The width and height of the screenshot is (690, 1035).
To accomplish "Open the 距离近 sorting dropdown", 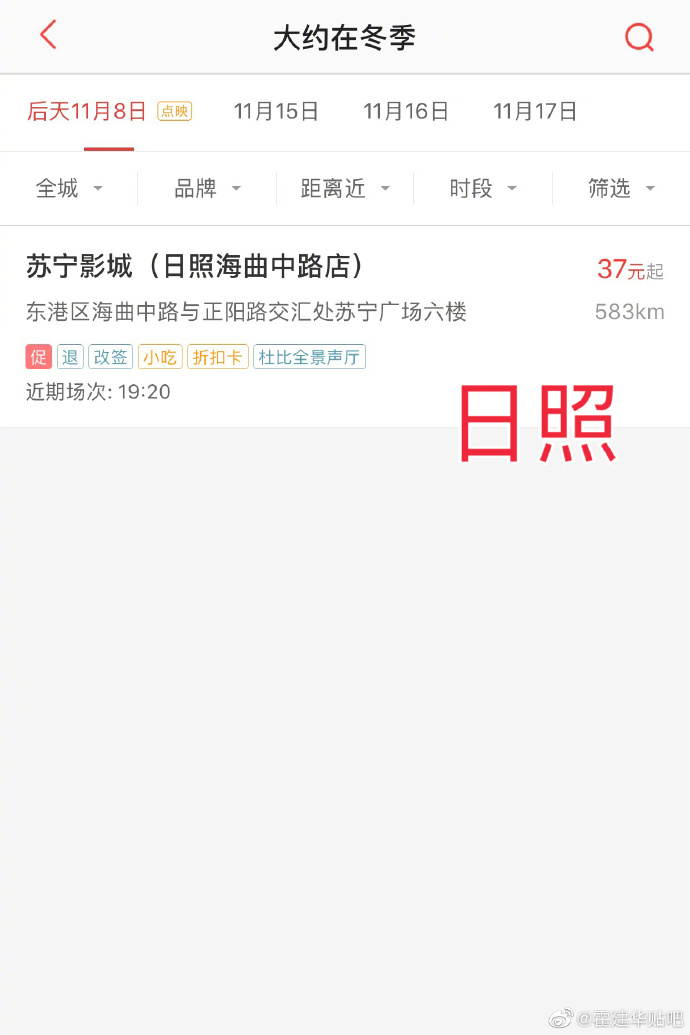I will [345, 188].
